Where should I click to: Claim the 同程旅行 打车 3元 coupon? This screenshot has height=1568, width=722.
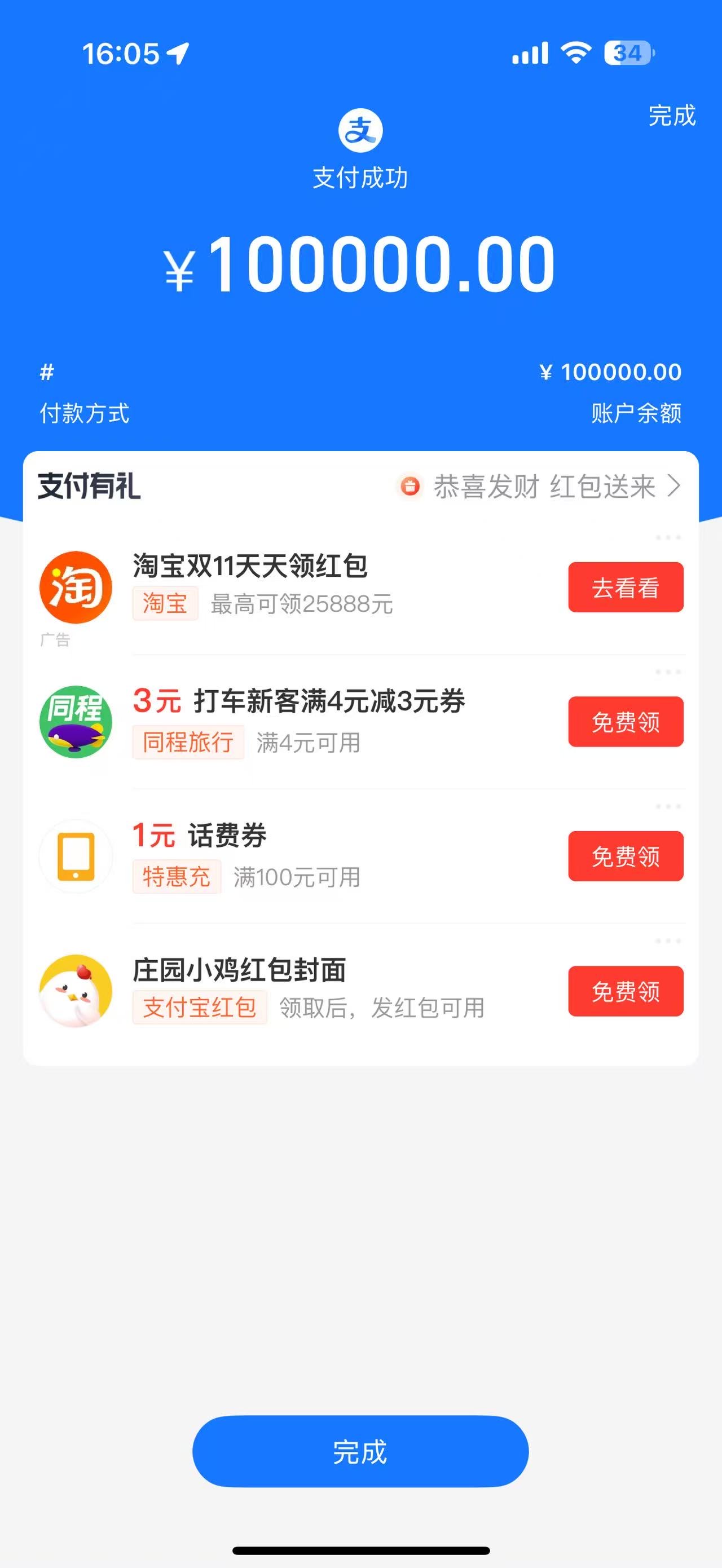[625, 722]
